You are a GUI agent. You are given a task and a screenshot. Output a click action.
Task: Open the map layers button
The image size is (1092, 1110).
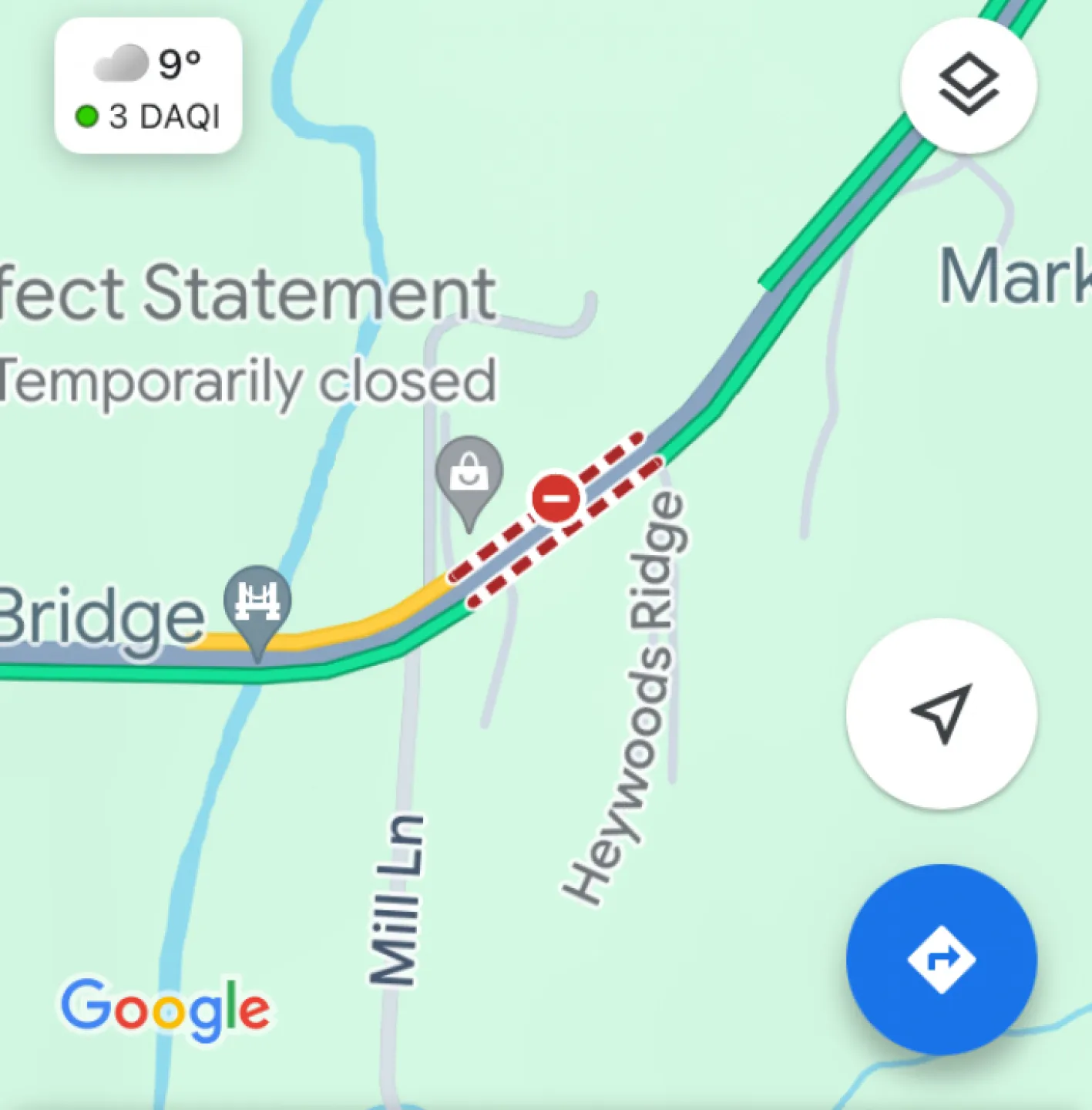click(968, 86)
